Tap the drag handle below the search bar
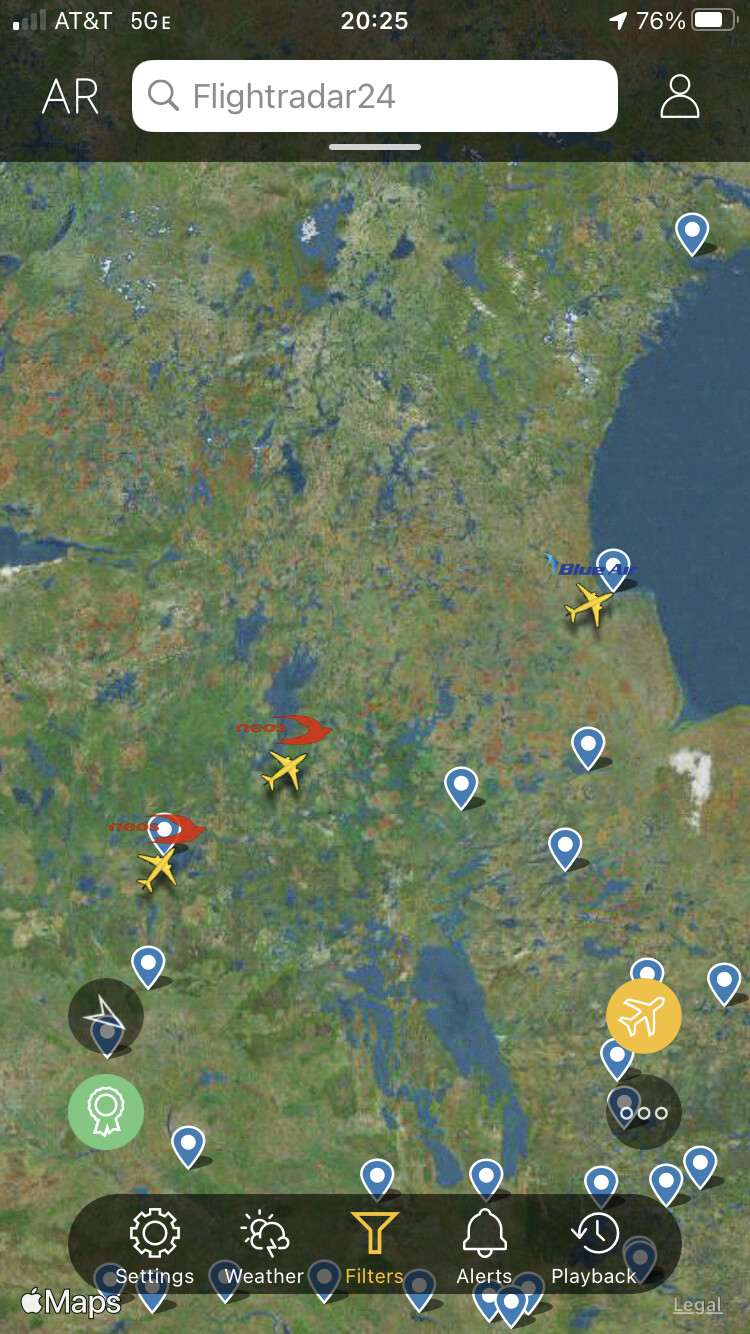 click(375, 147)
